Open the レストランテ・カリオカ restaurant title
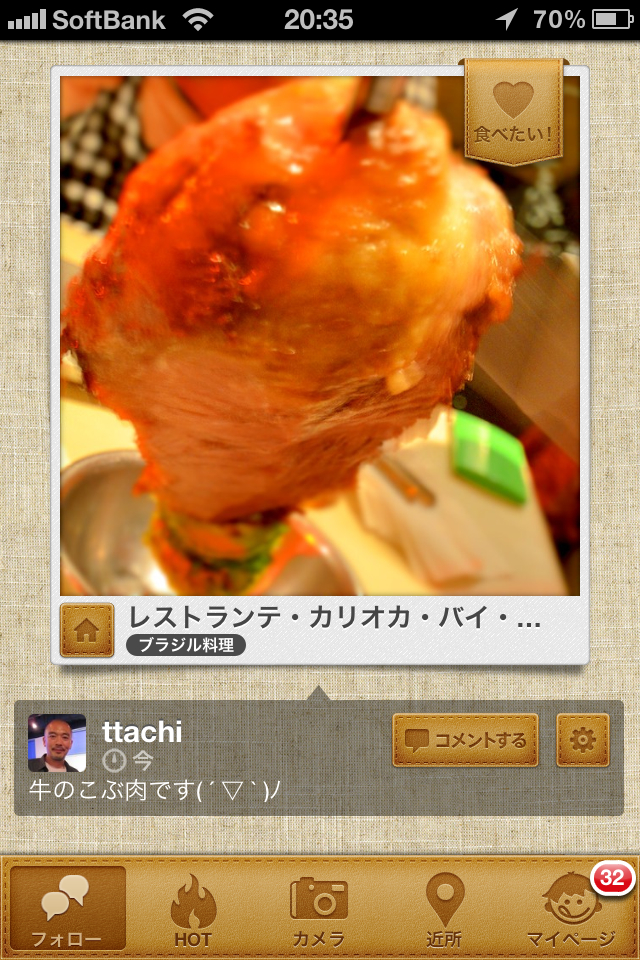The height and width of the screenshot is (960, 640). coord(335,620)
